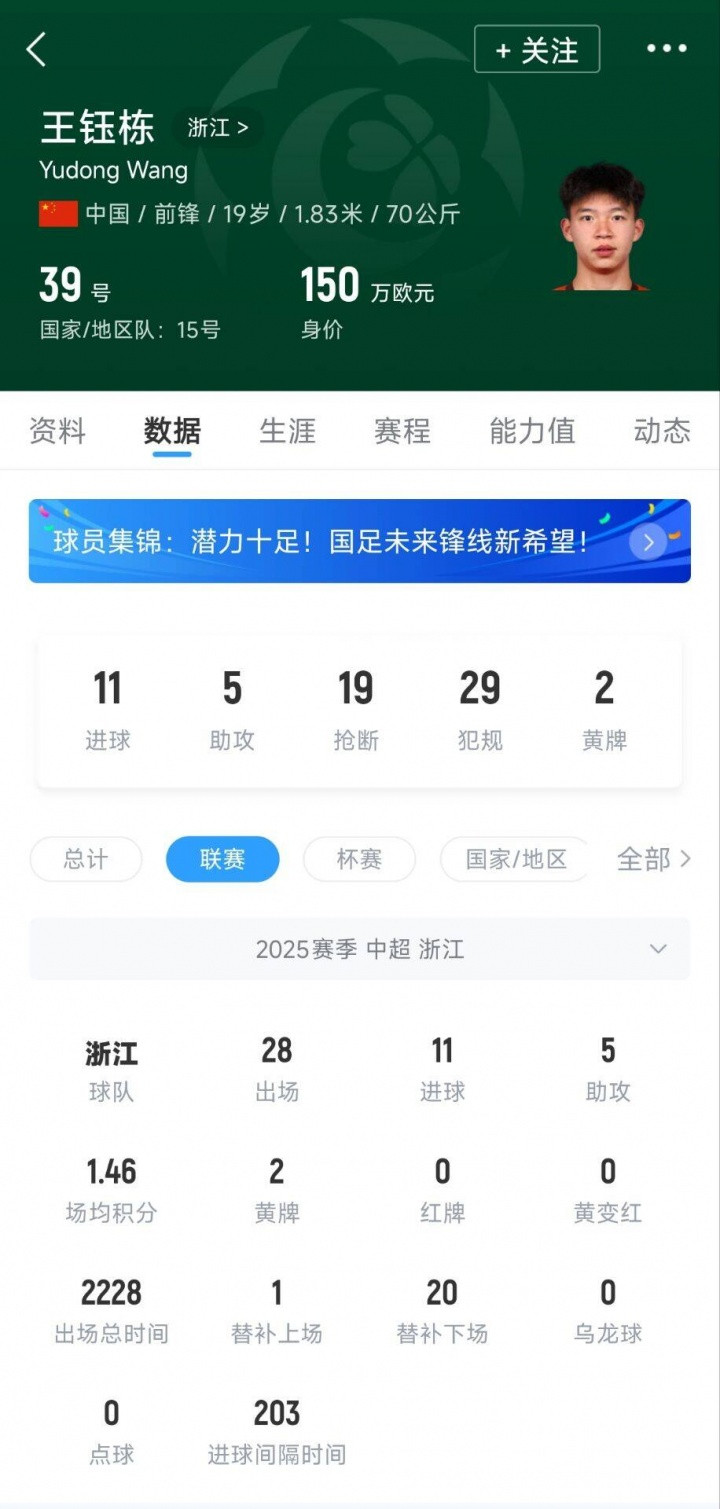
Task: Open 全部 to view all stats
Action: point(653,859)
